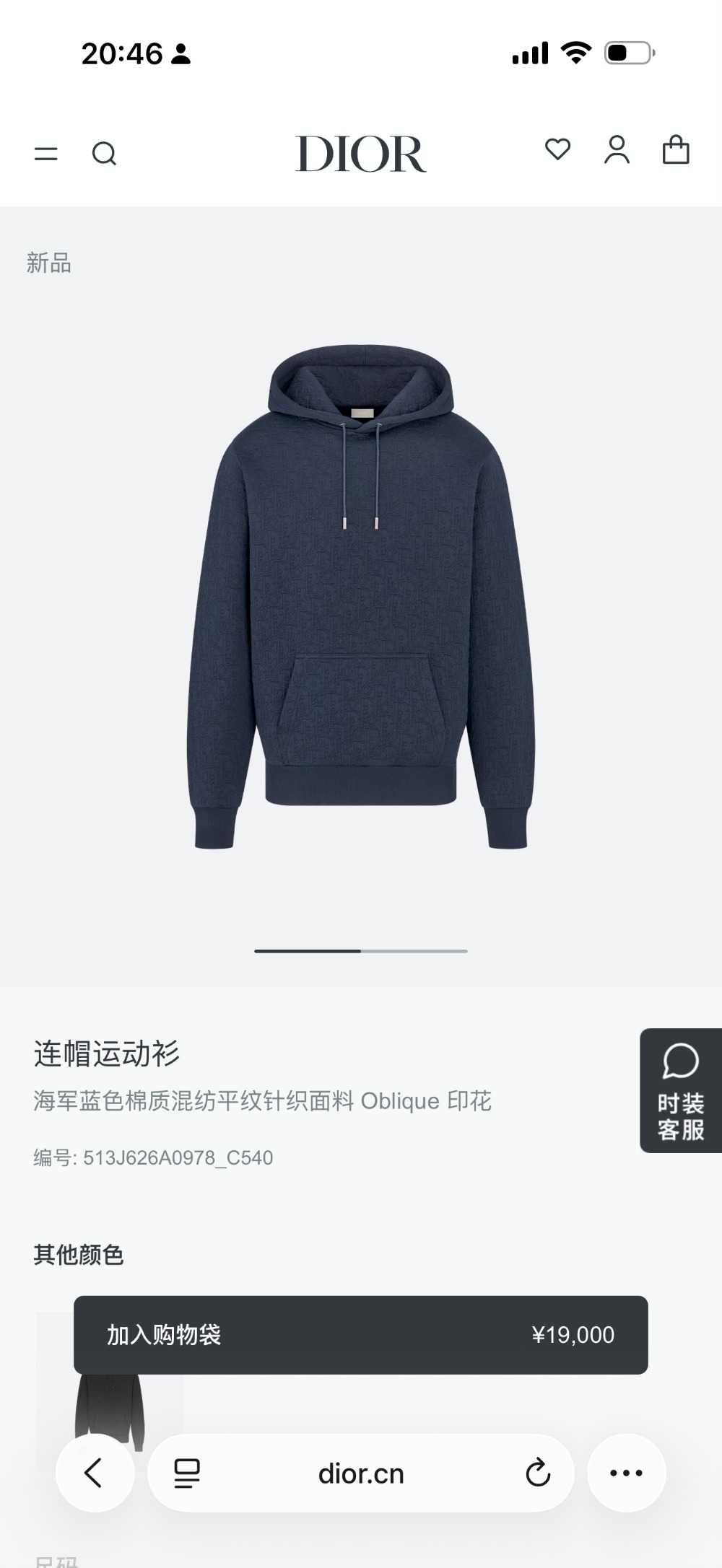This screenshot has width=722, height=1568.
Task: Open the search icon
Action: pos(104,154)
